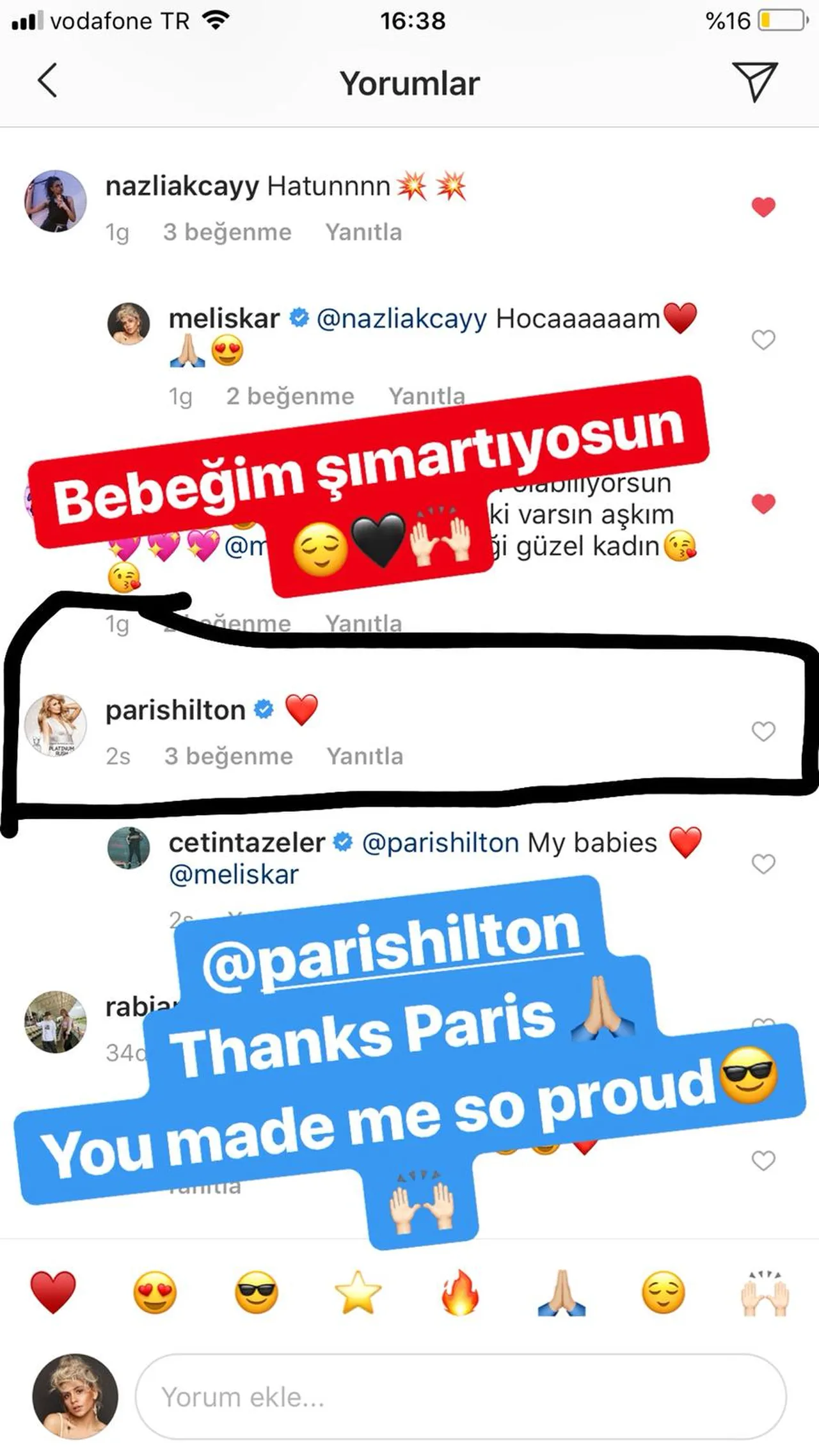This screenshot has height=1456, width=819.
Task: Go back from the Yorumlar screen
Action: 47,81
